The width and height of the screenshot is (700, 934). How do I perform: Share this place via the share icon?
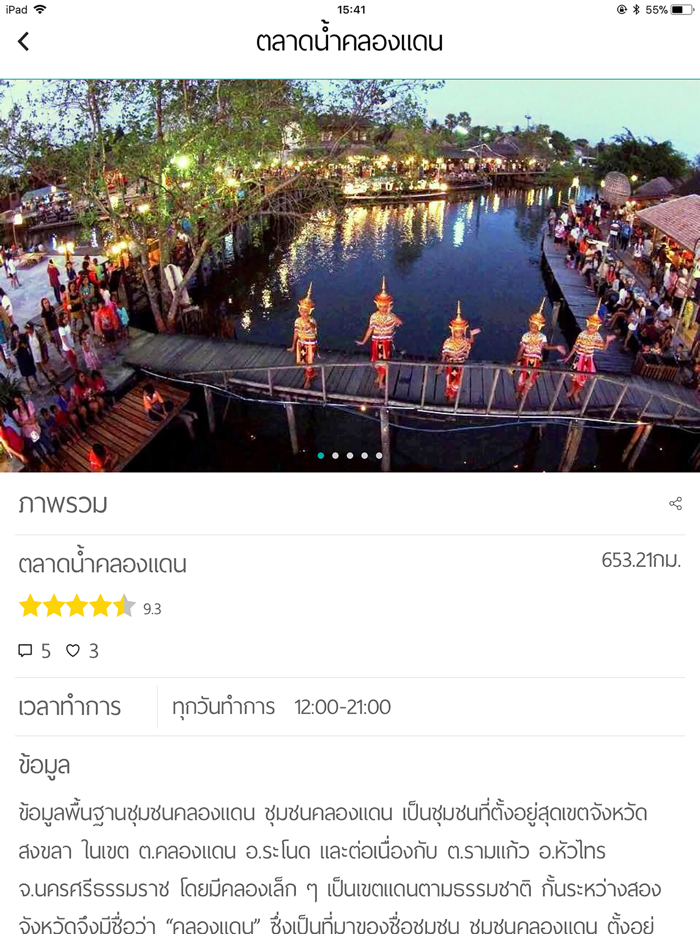(x=675, y=504)
